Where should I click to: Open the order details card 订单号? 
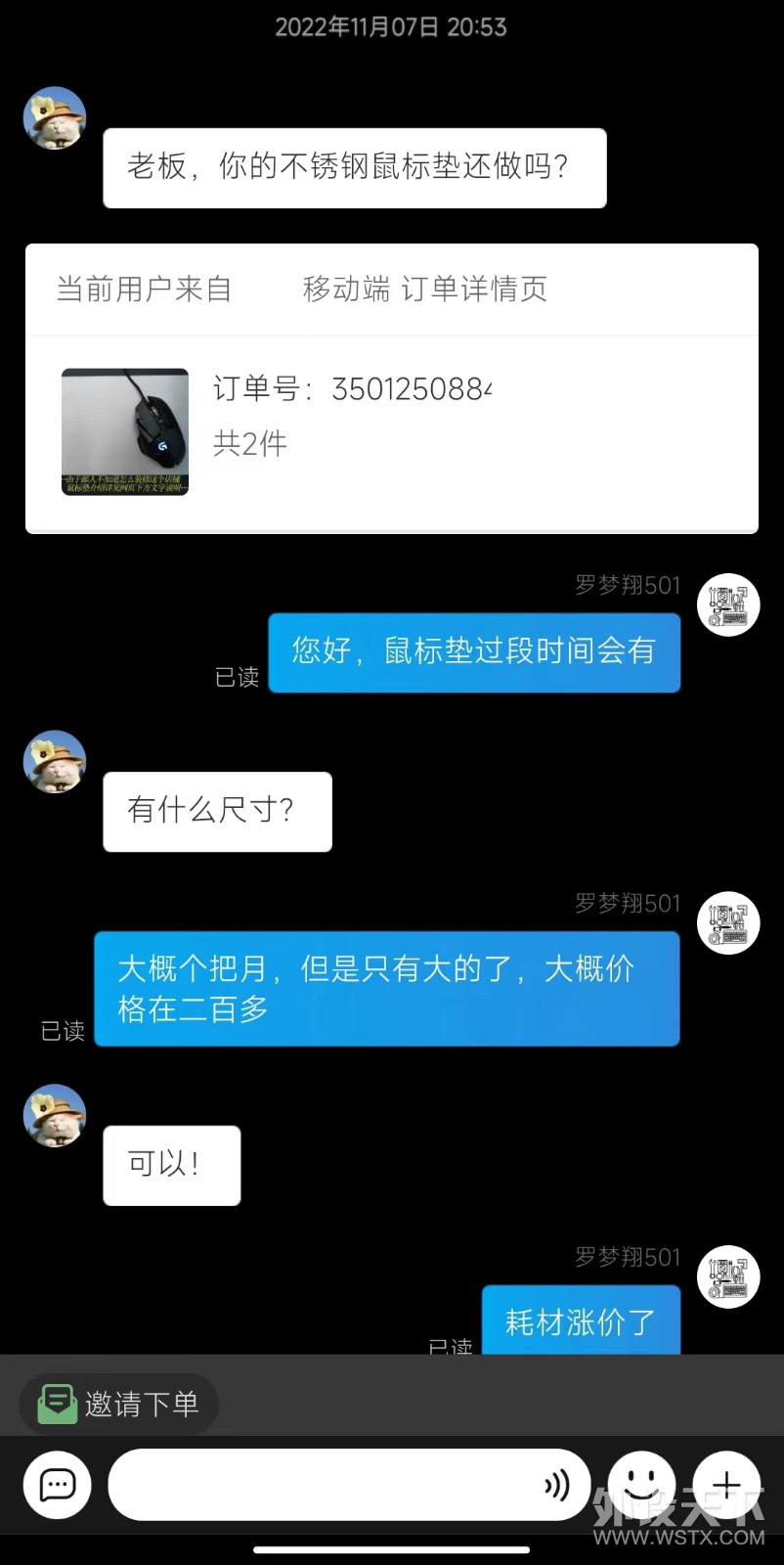point(391,430)
